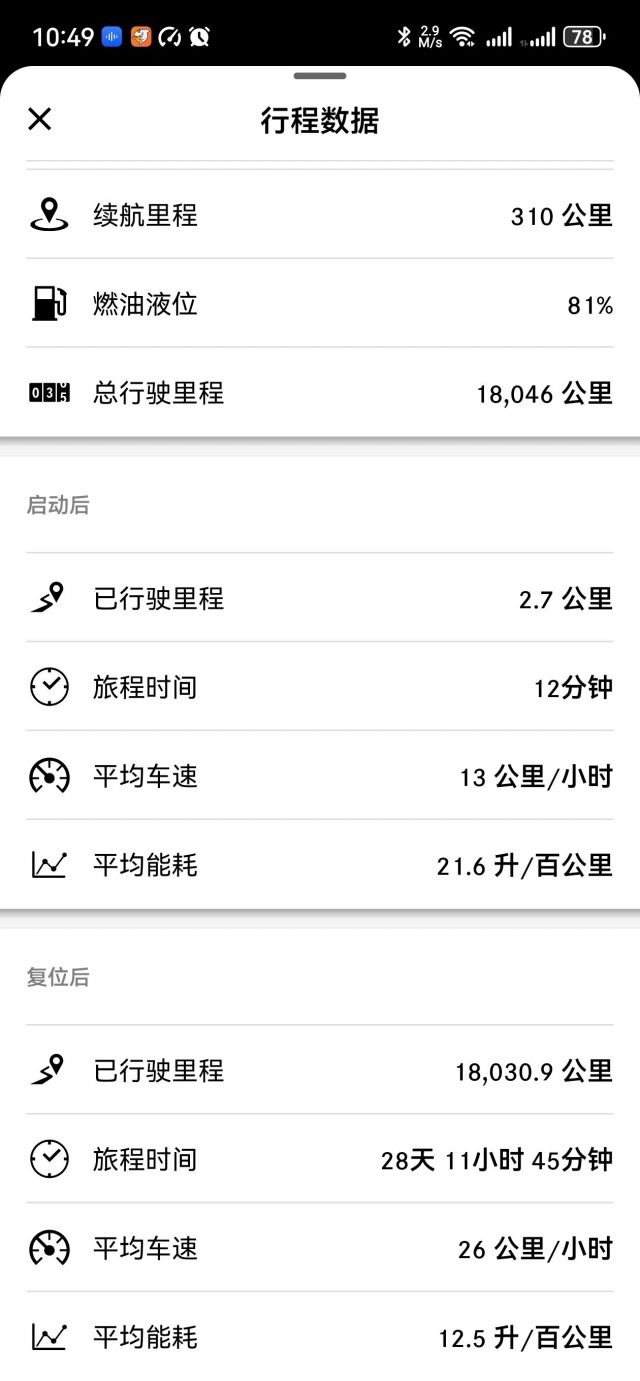The image size is (640, 1381).
Task: Close the 行程数据 trip data sheet
Action: 39,120
